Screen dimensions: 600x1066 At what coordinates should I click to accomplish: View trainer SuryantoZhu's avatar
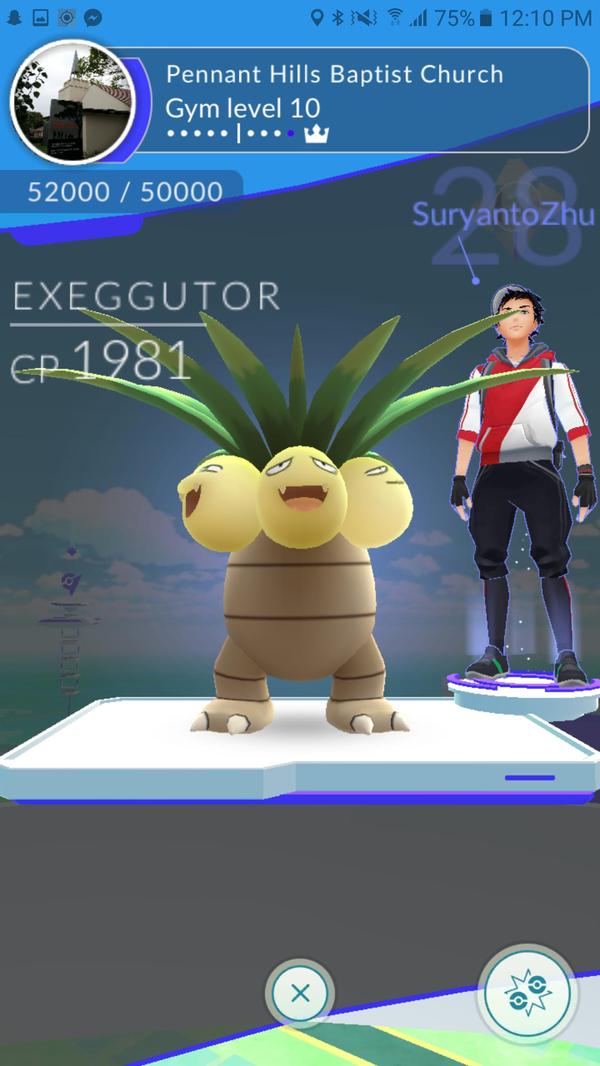click(514, 480)
